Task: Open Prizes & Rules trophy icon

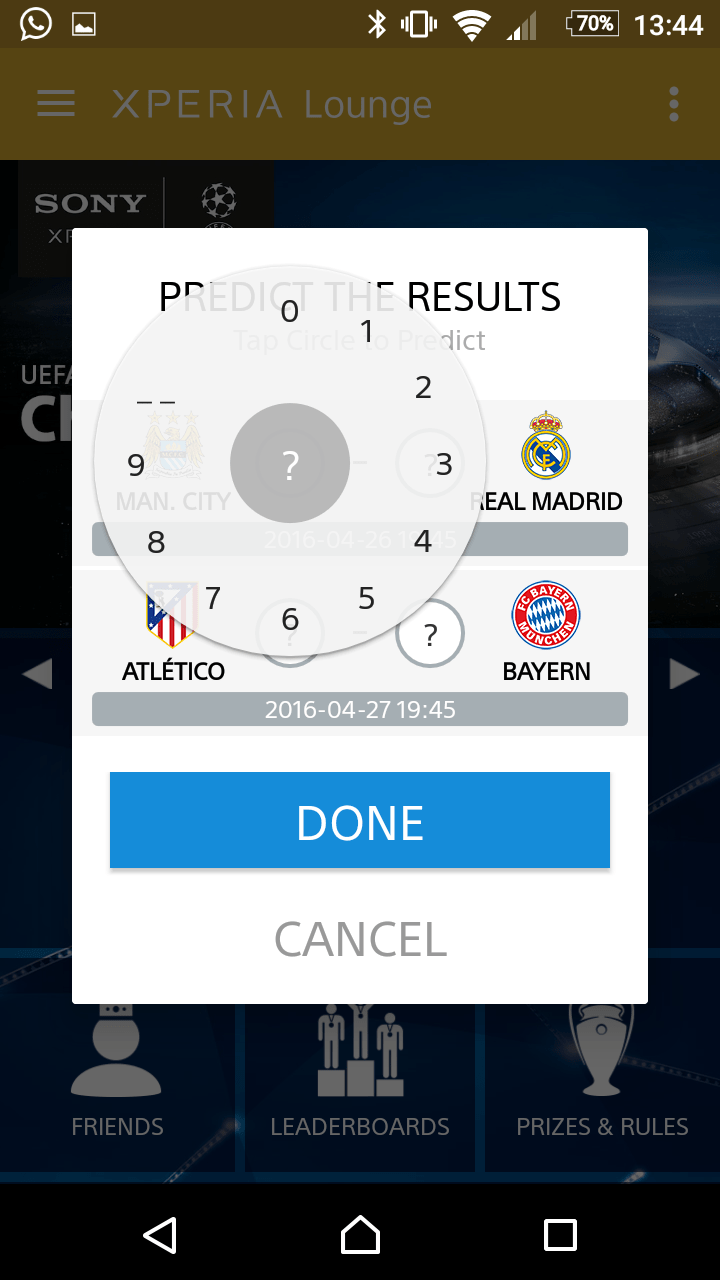Action: pyautogui.click(x=601, y=1050)
